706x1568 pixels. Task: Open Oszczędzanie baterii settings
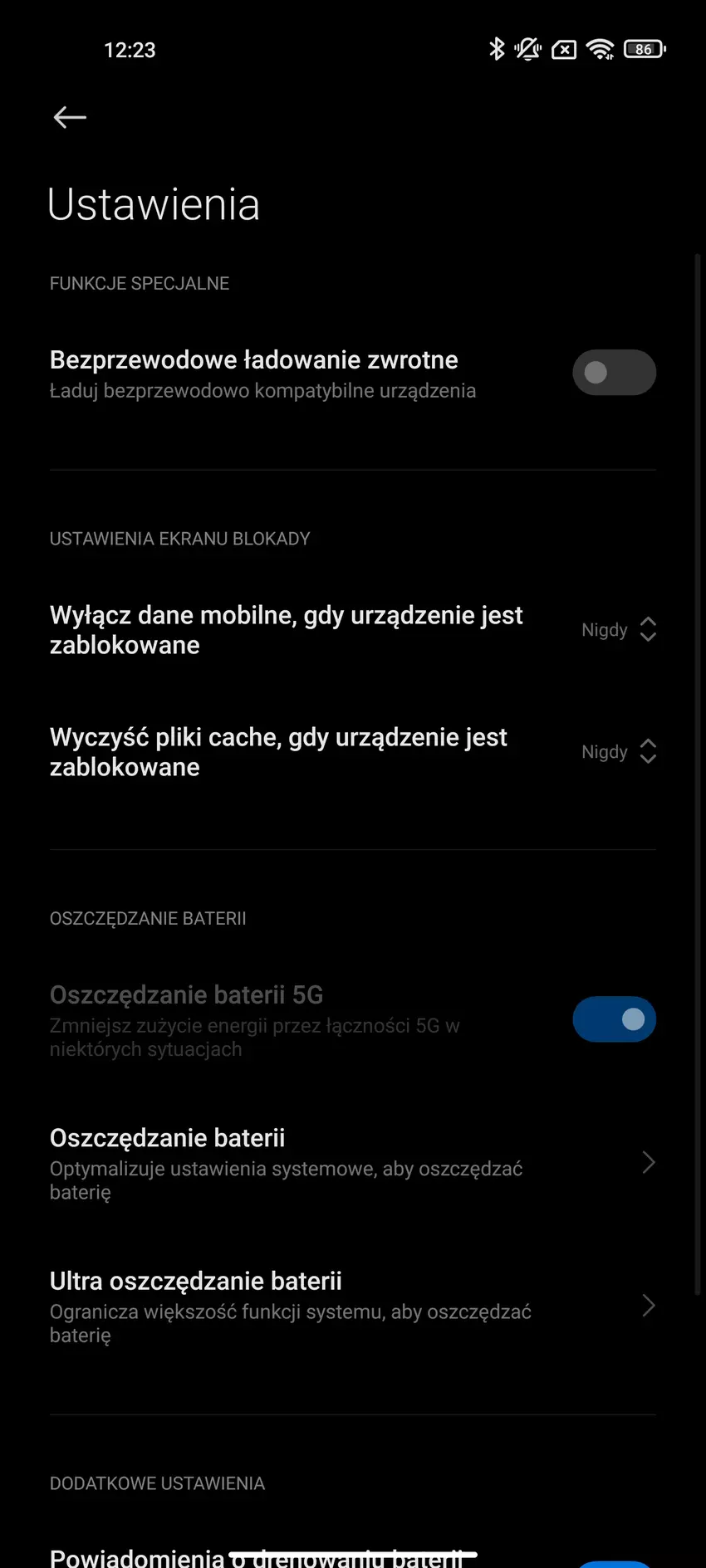(352, 1163)
